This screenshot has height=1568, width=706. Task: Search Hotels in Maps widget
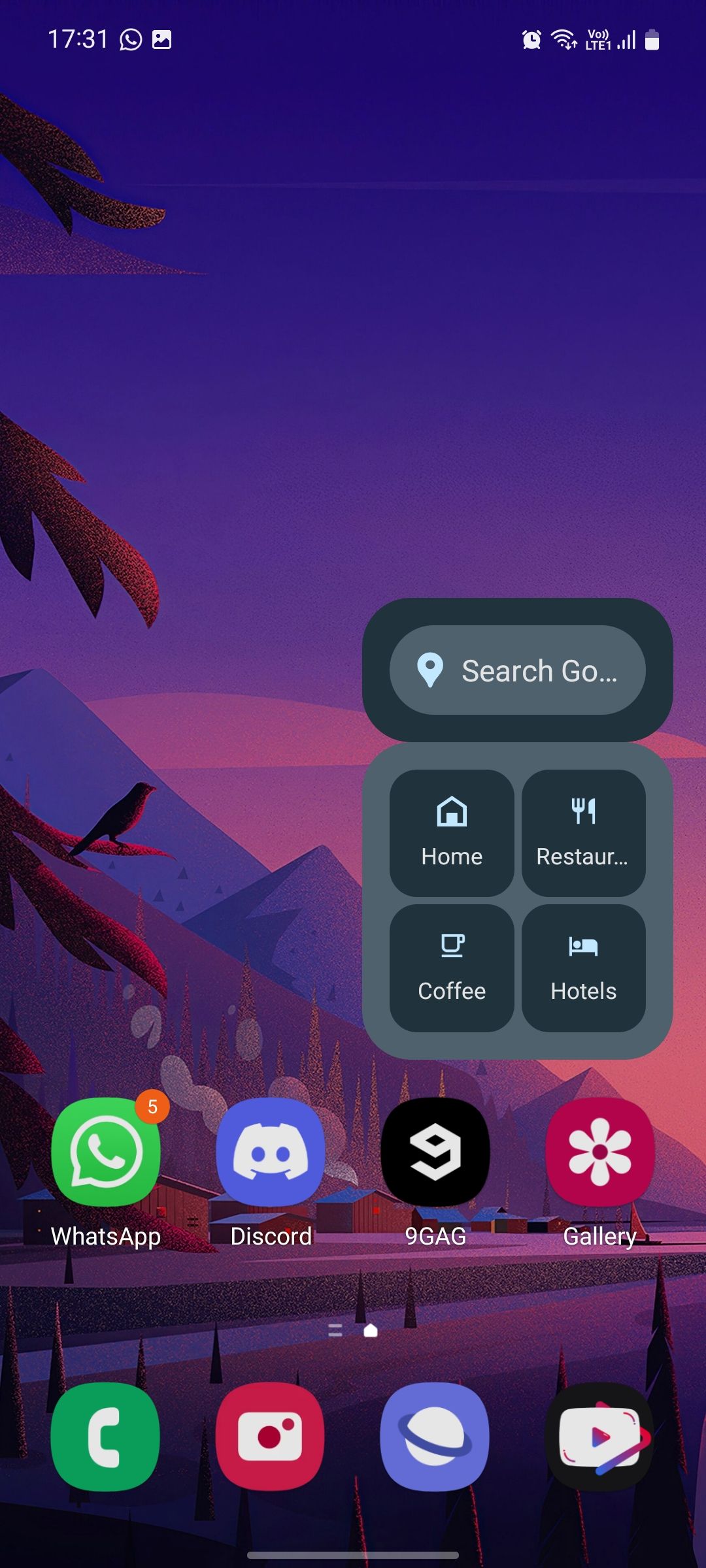click(583, 968)
